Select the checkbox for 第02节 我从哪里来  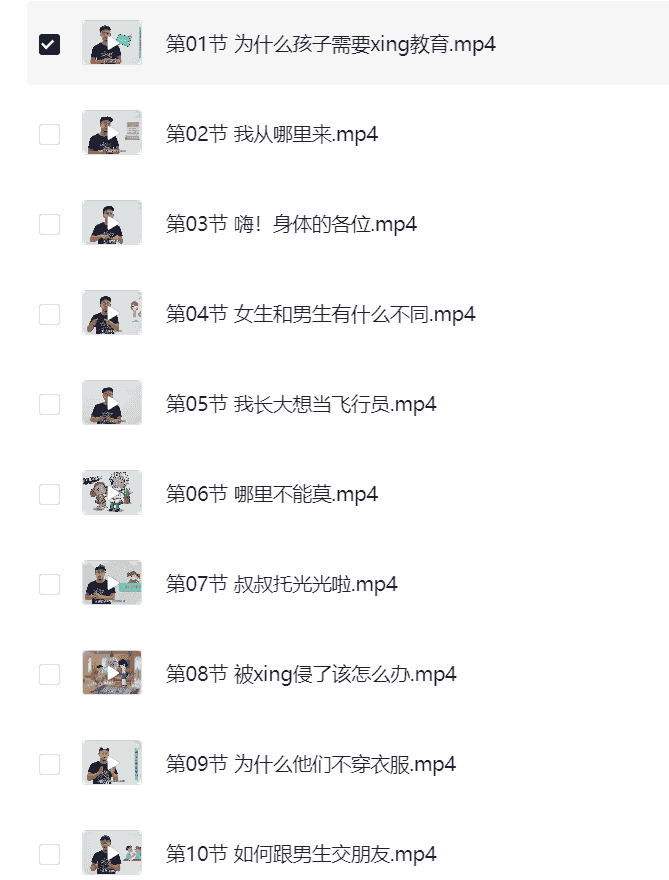pyautogui.click(x=49, y=134)
